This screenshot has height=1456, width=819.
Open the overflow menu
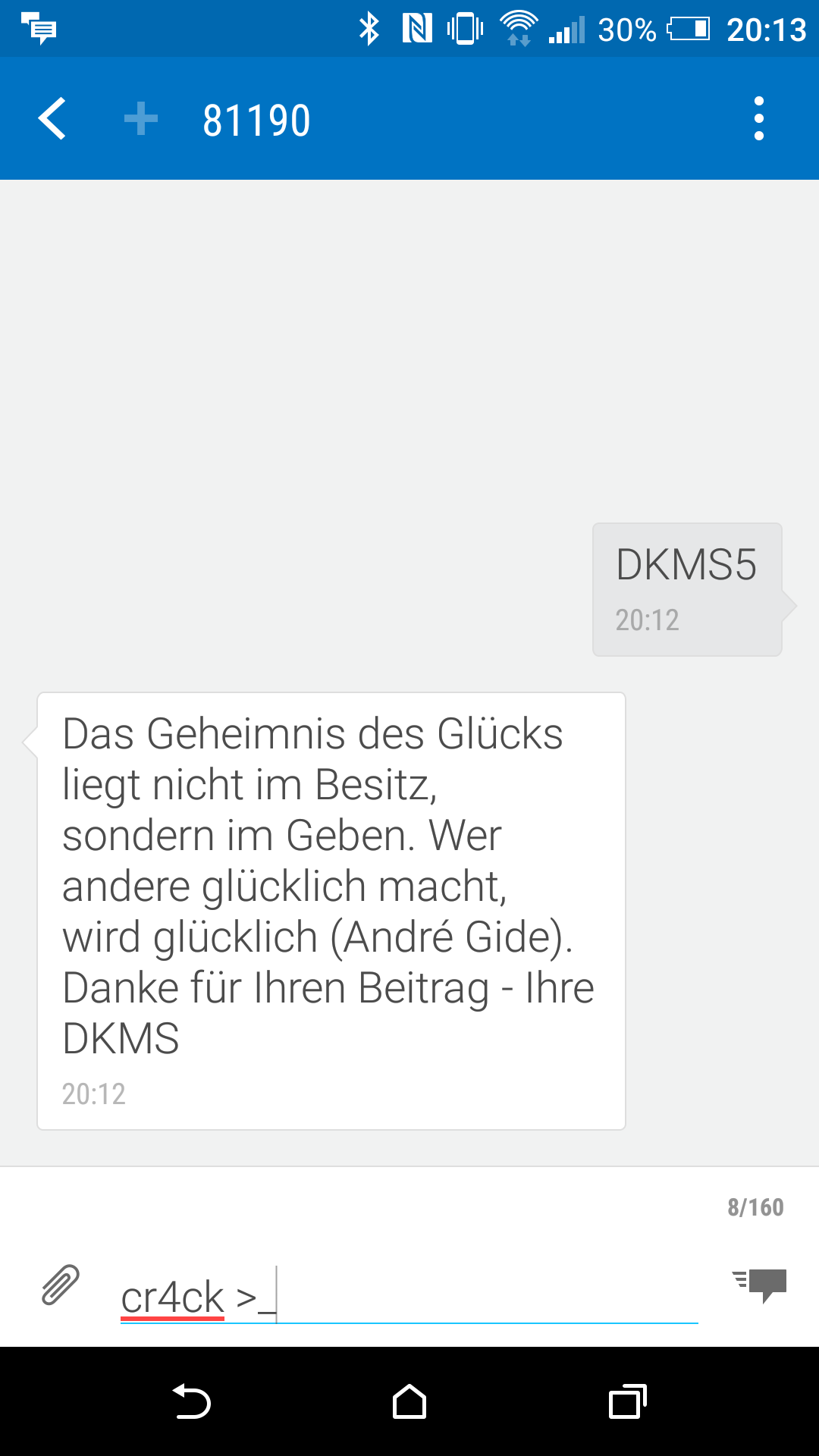[758, 119]
